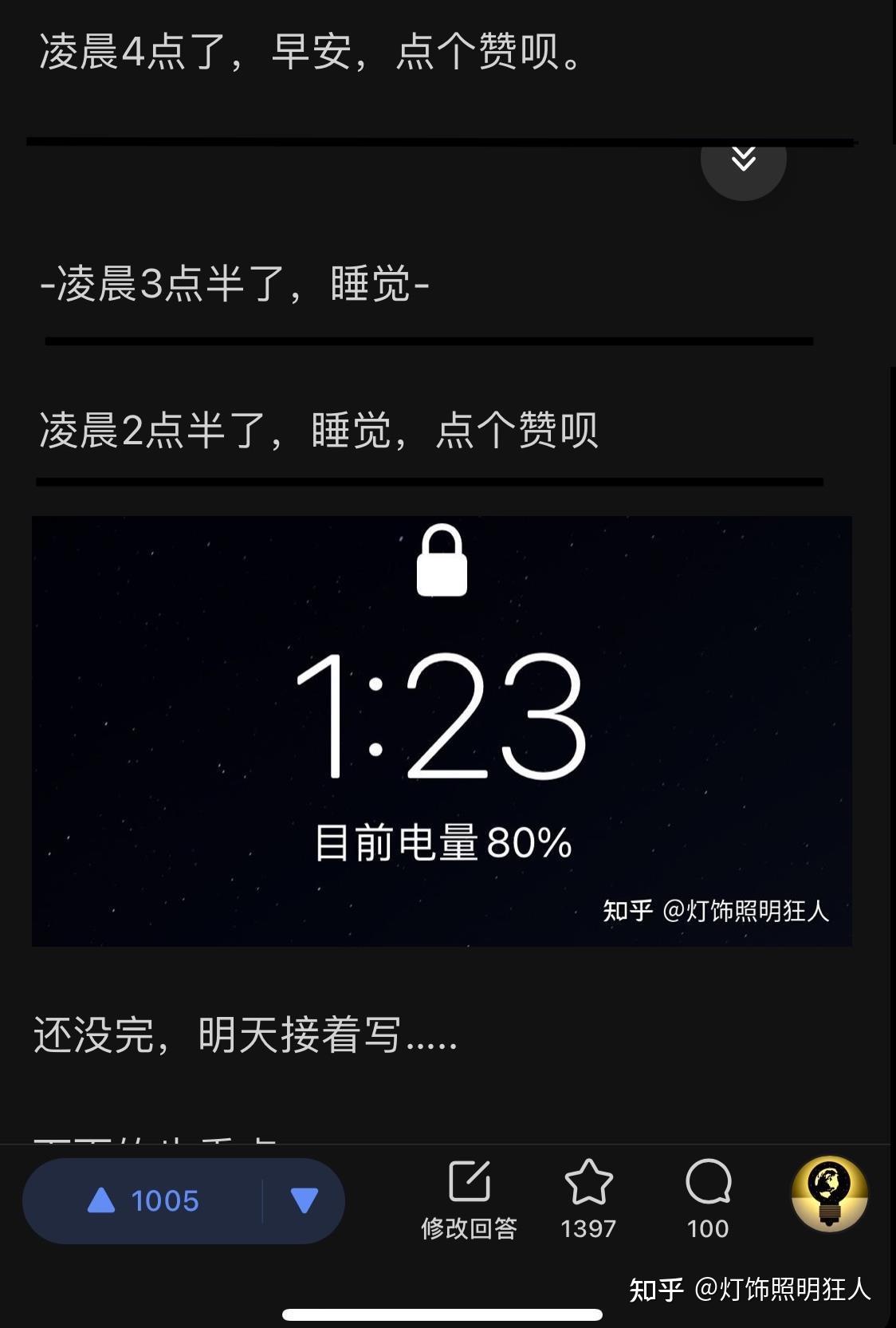Open the lightbulb avatar profile
The width and height of the screenshot is (896, 1328).
pyautogui.click(x=829, y=1194)
